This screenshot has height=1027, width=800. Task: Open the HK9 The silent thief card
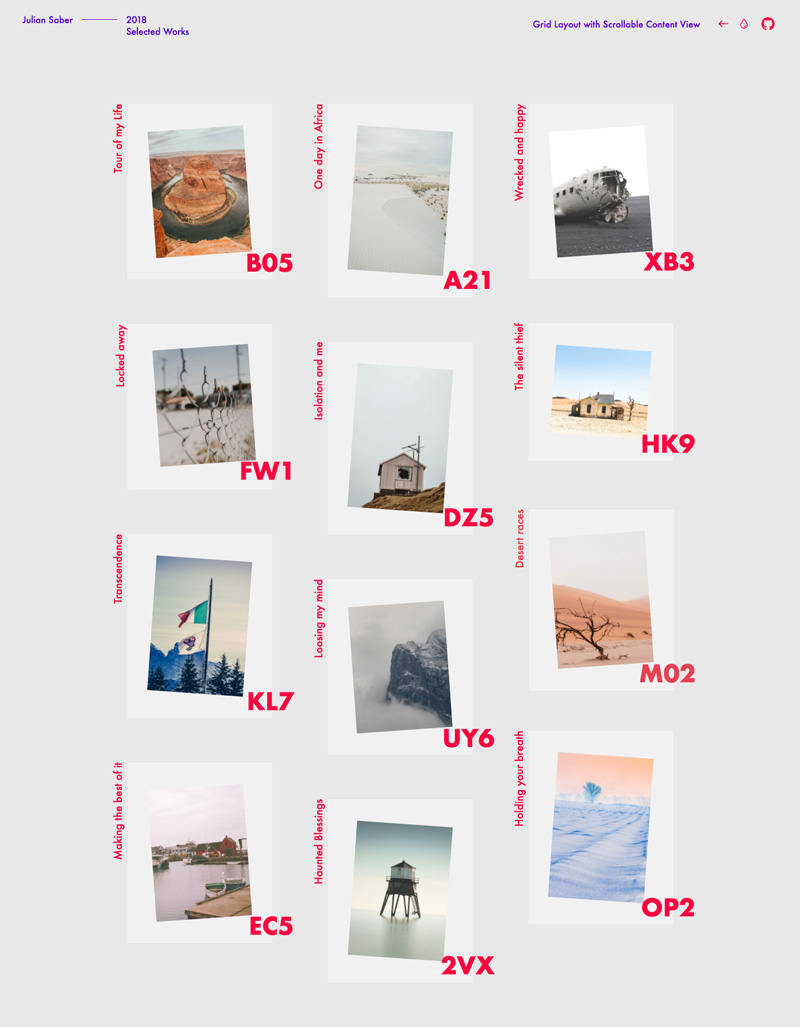(x=600, y=391)
